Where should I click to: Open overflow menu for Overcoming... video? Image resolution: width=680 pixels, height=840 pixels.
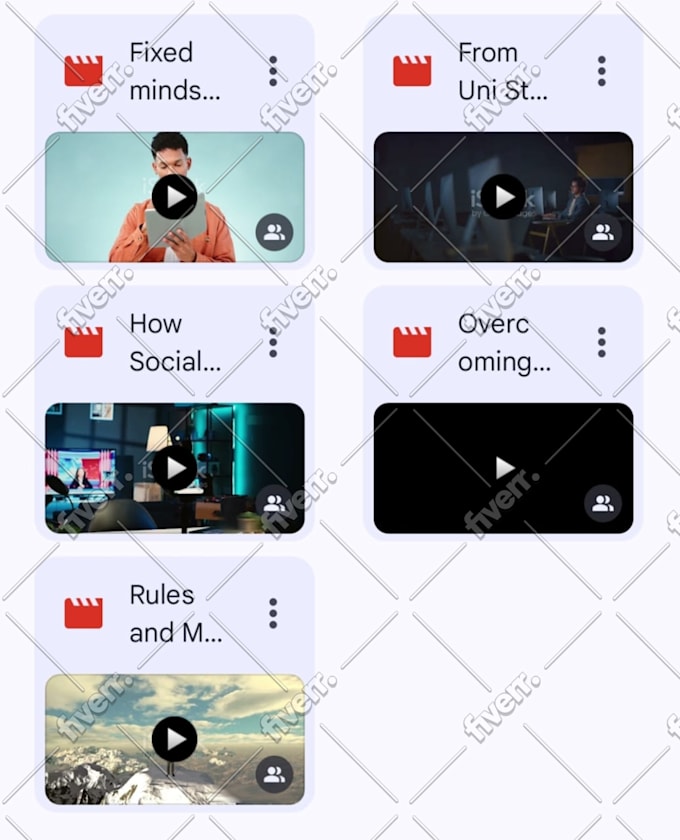[x=601, y=342]
